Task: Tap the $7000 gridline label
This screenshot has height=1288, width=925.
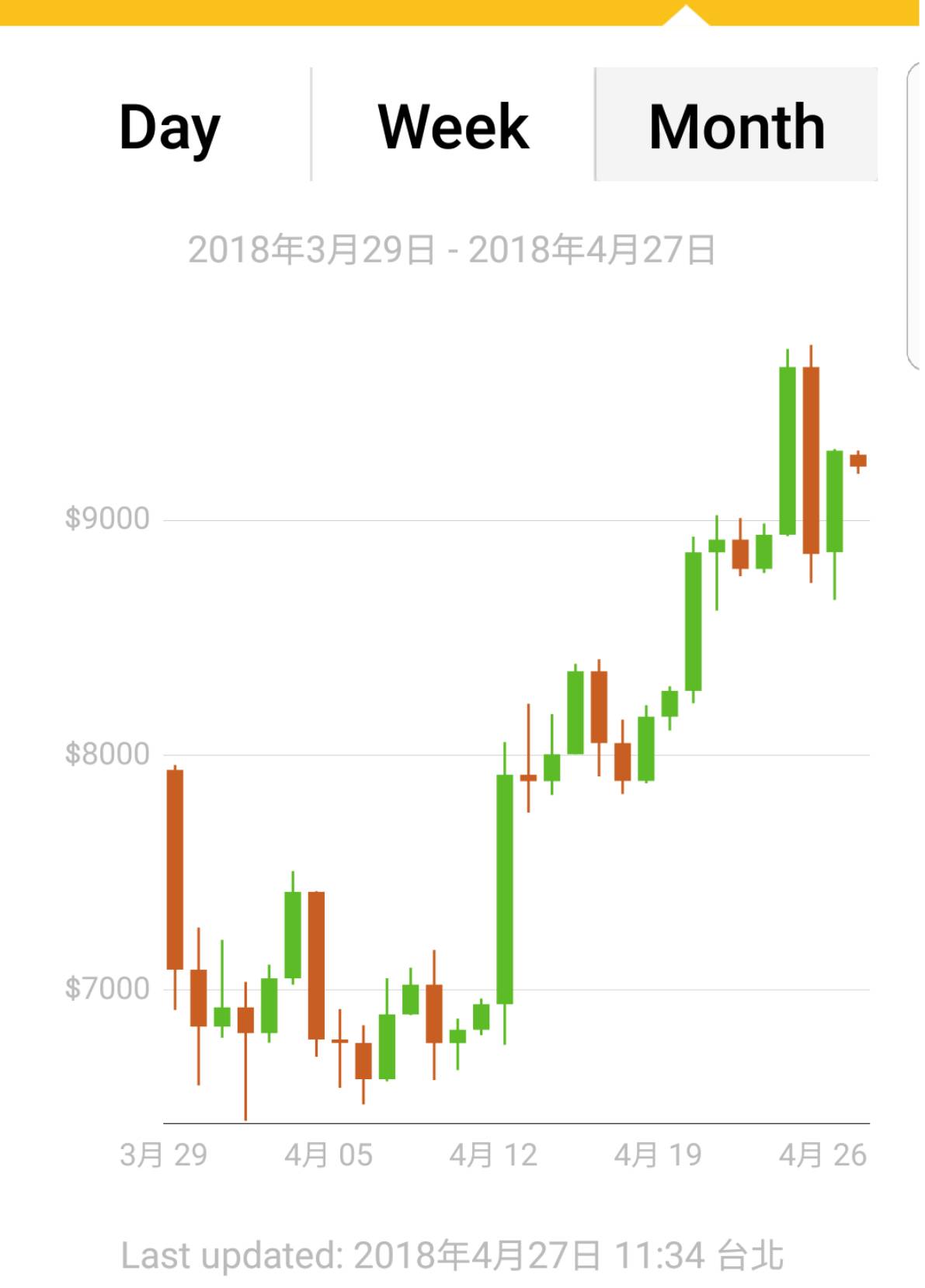Action: click(x=106, y=988)
